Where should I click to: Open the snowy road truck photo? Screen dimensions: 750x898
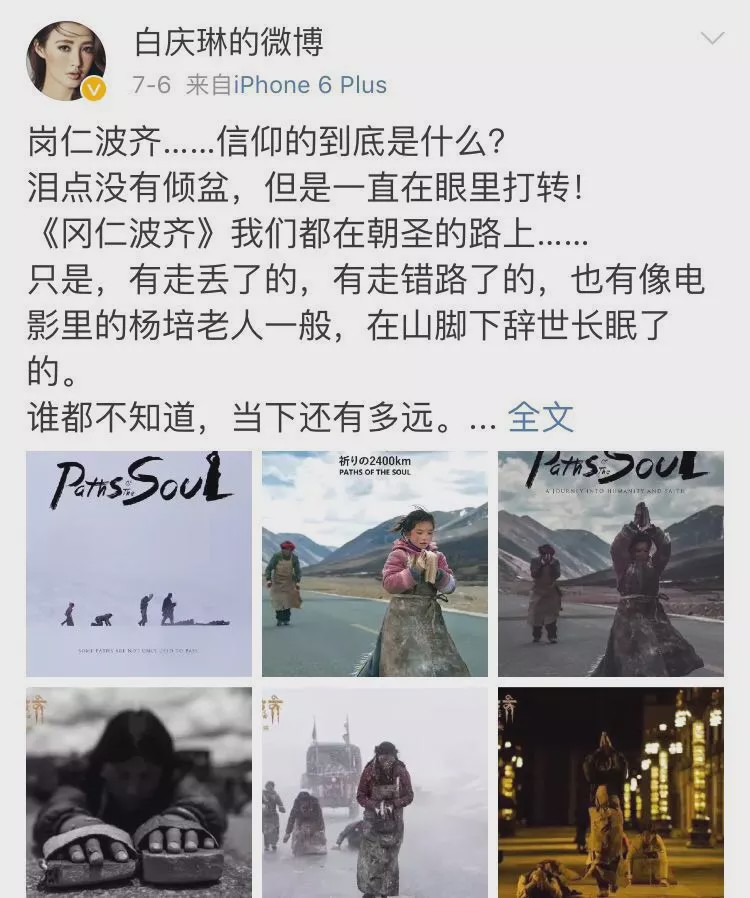[375, 792]
